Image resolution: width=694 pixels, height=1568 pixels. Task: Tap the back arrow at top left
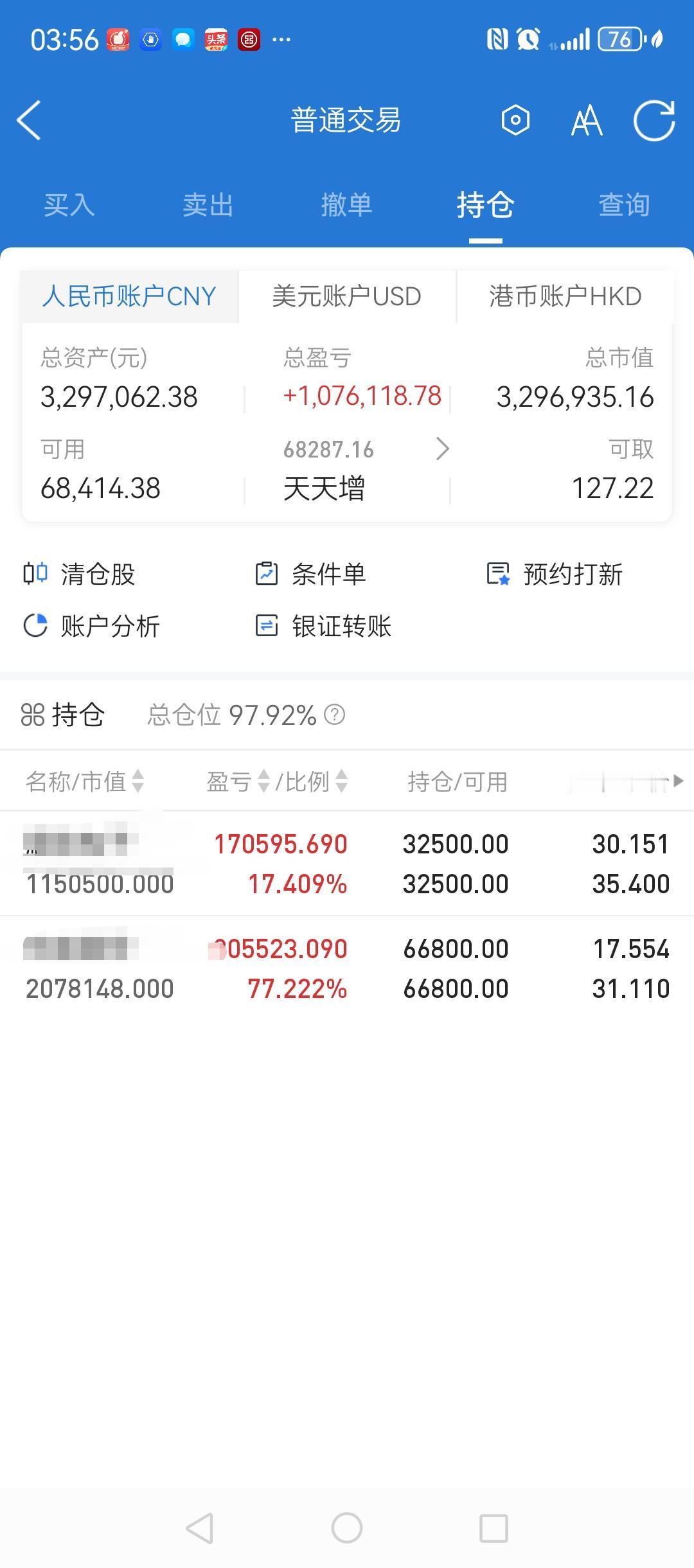[29, 121]
